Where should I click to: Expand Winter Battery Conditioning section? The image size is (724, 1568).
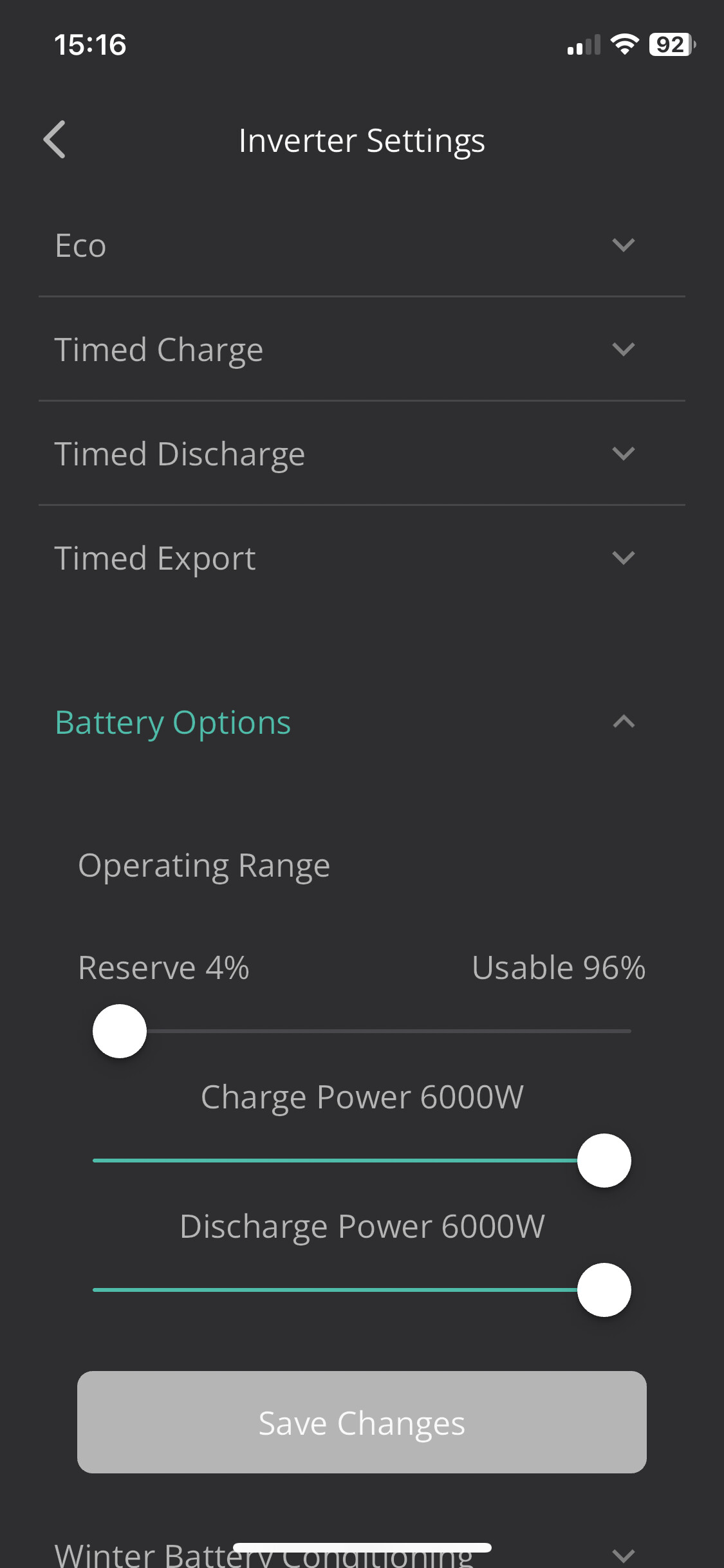pyautogui.click(x=362, y=1553)
